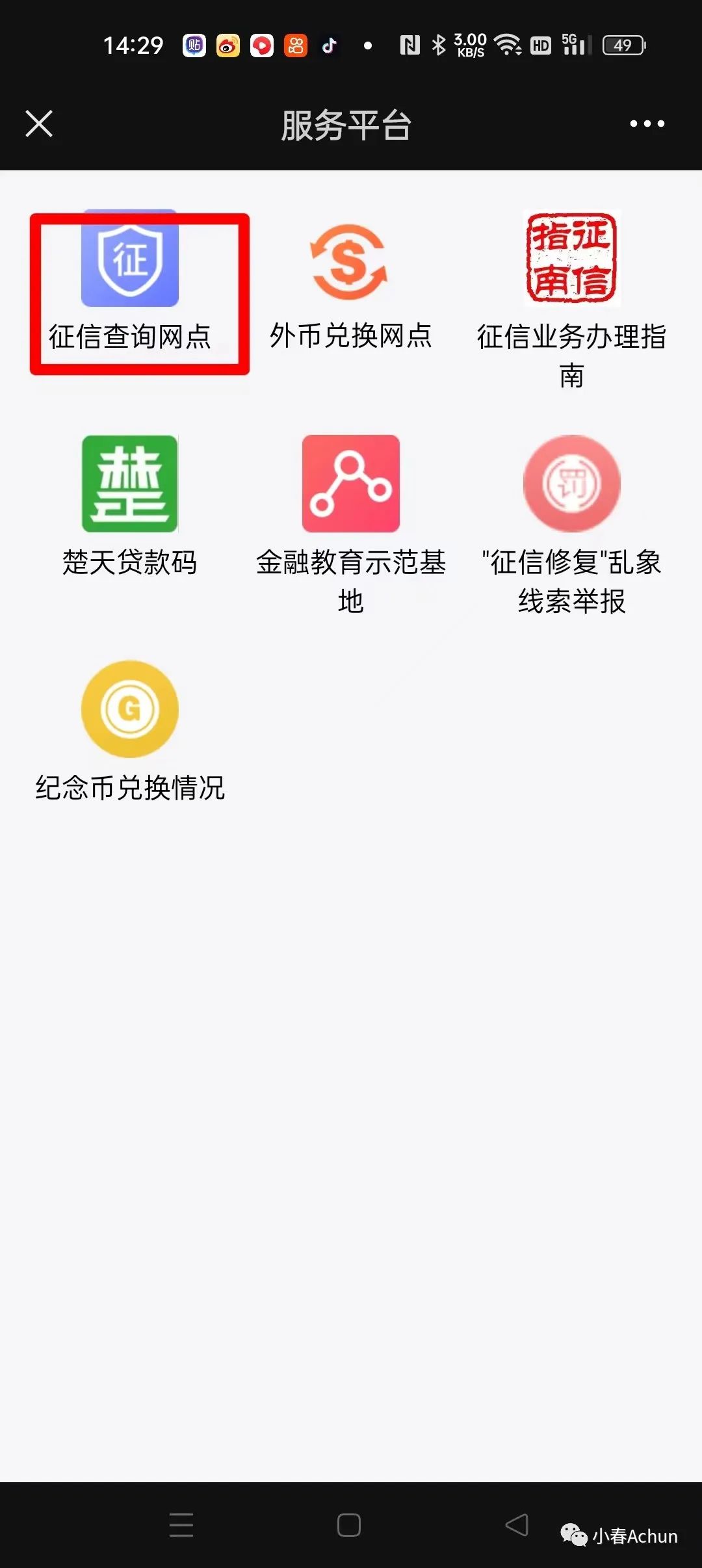This screenshot has width=702, height=1568.
Task: Tap the 外币兑换网点 text link
Action: [351, 335]
